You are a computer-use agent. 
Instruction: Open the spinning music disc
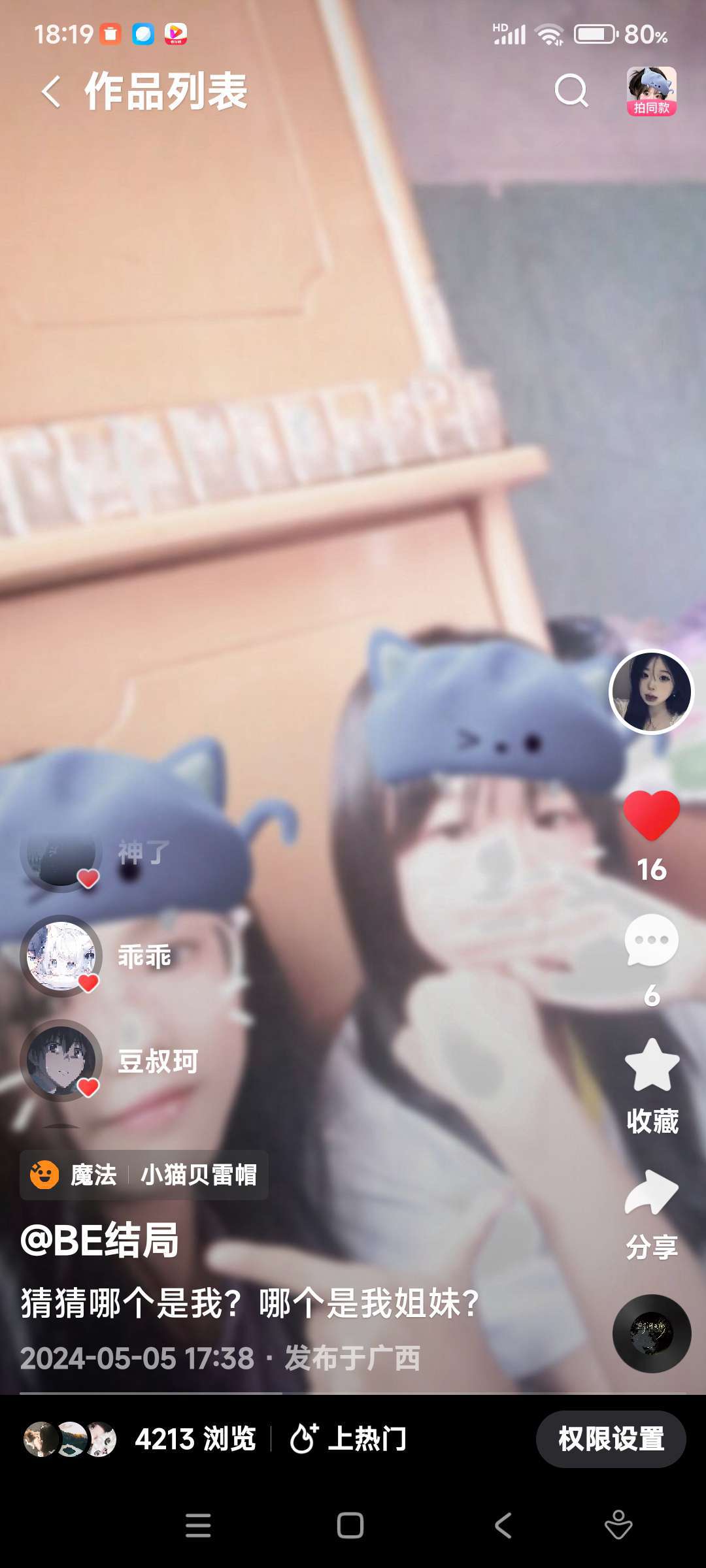click(x=652, y=1333)
